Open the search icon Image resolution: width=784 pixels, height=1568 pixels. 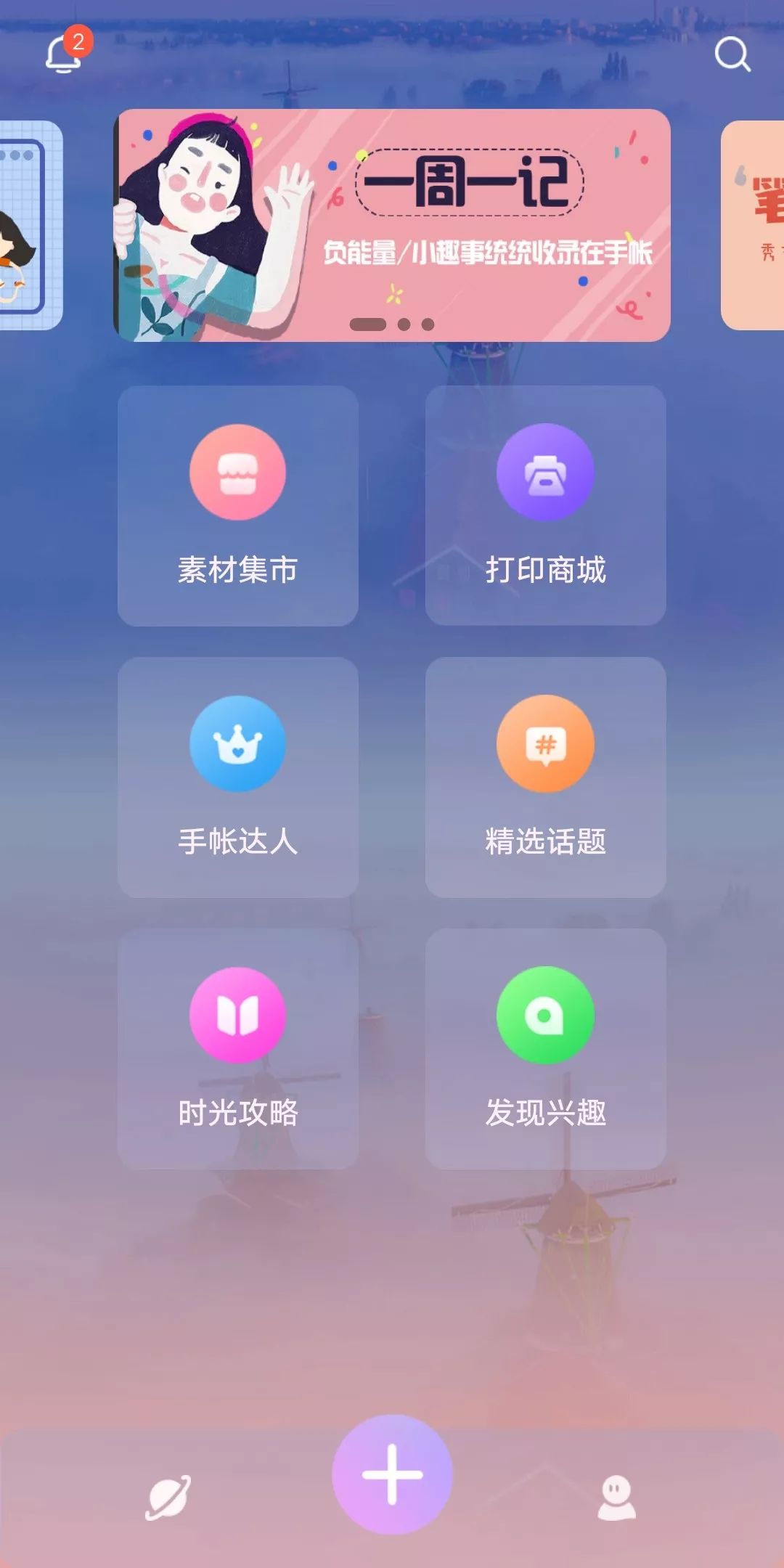732,54
